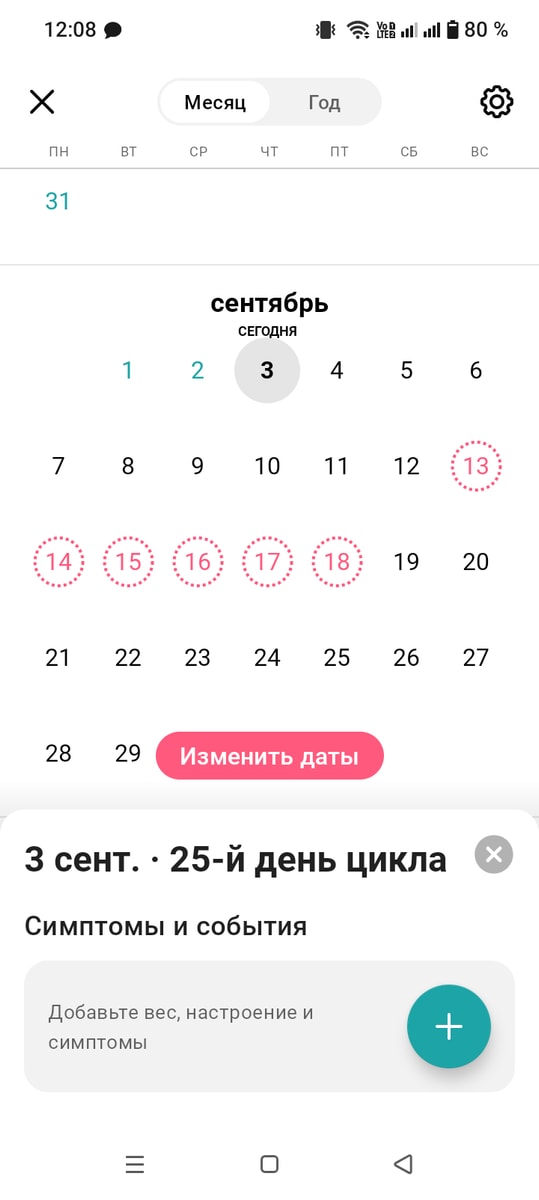This screenshot has height=1200, width=539.
Task: Select September 13 in the calendar
Action: pos(476,466)
